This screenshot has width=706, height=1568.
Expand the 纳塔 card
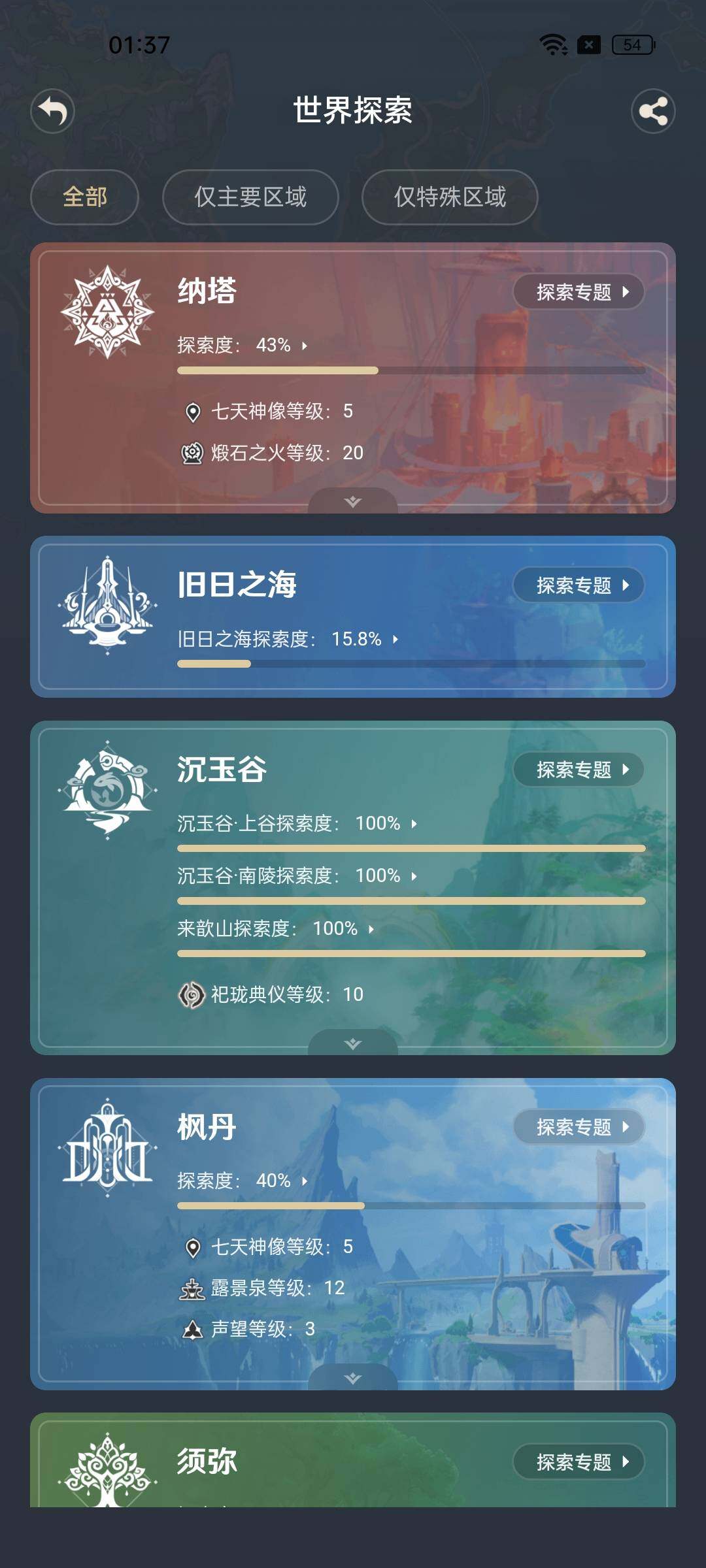353,502
